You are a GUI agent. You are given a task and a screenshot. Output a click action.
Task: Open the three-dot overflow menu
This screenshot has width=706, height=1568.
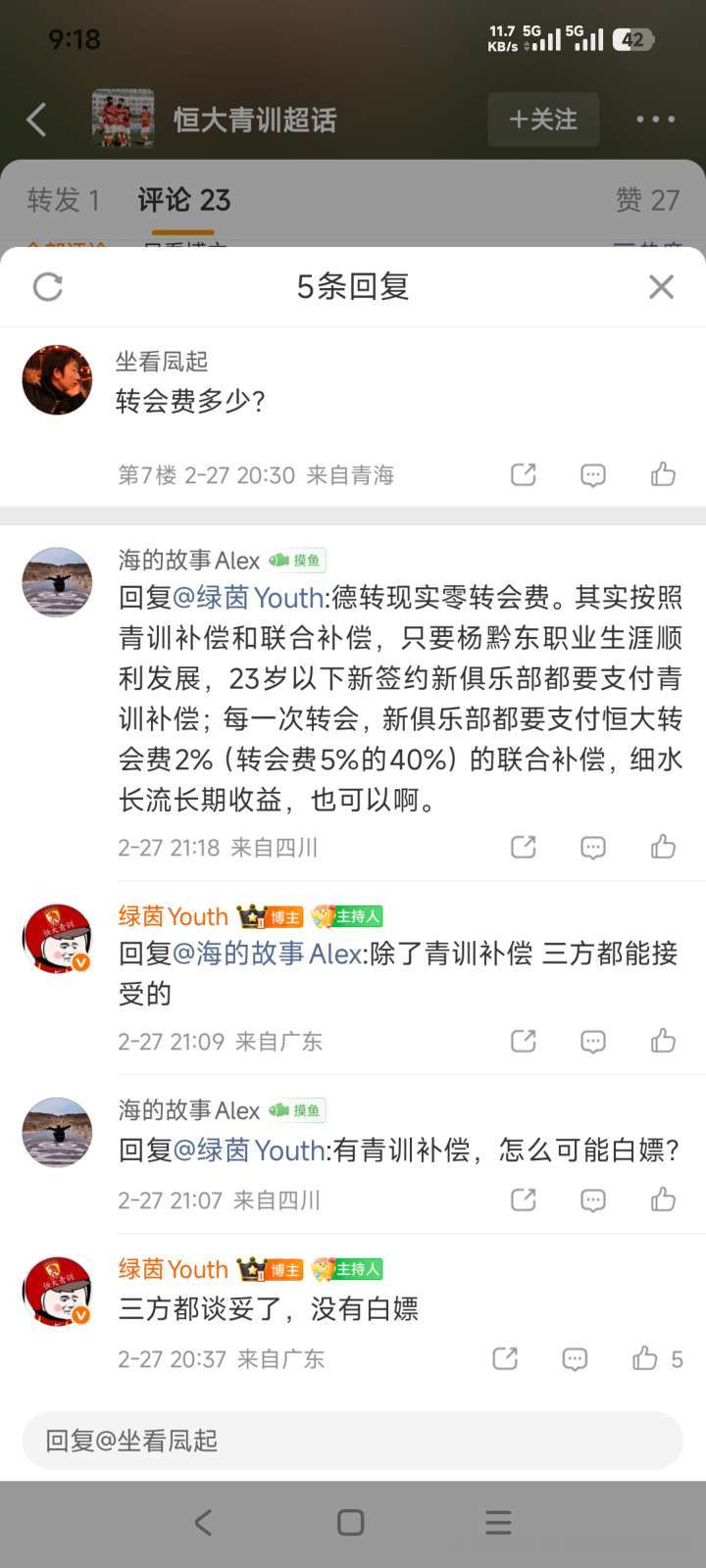[x=655, y=120]
